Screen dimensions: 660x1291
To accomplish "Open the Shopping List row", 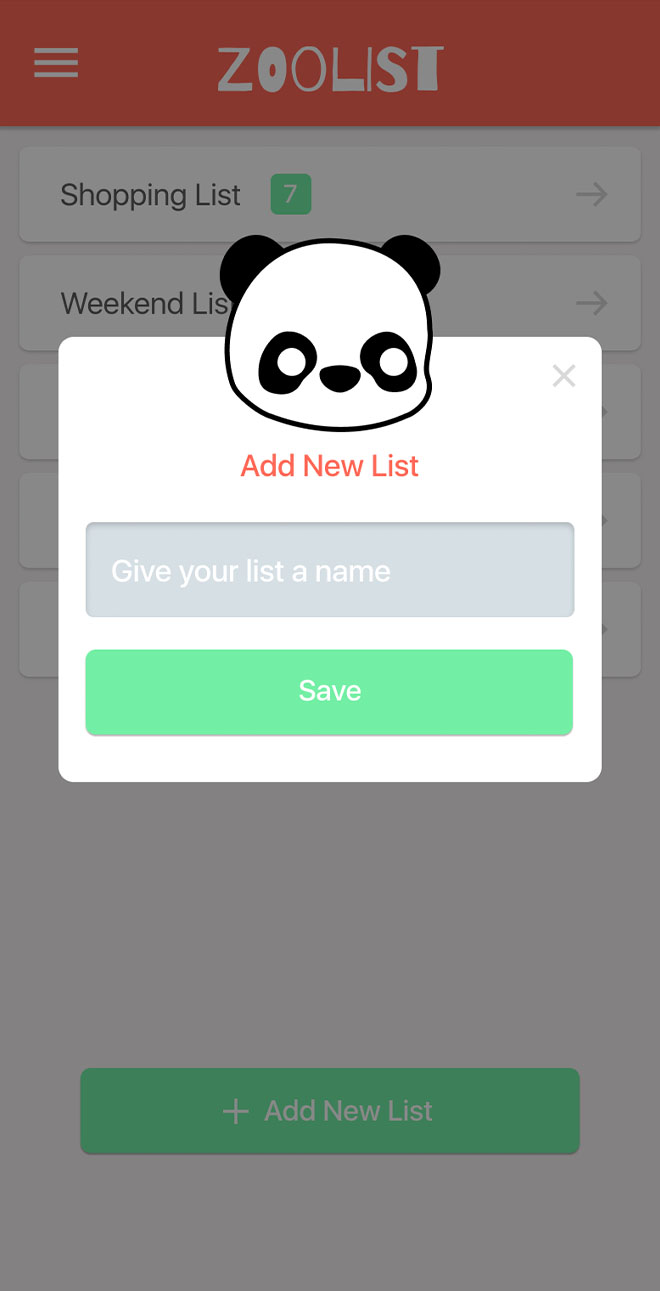I will click(x=330, y=194).
